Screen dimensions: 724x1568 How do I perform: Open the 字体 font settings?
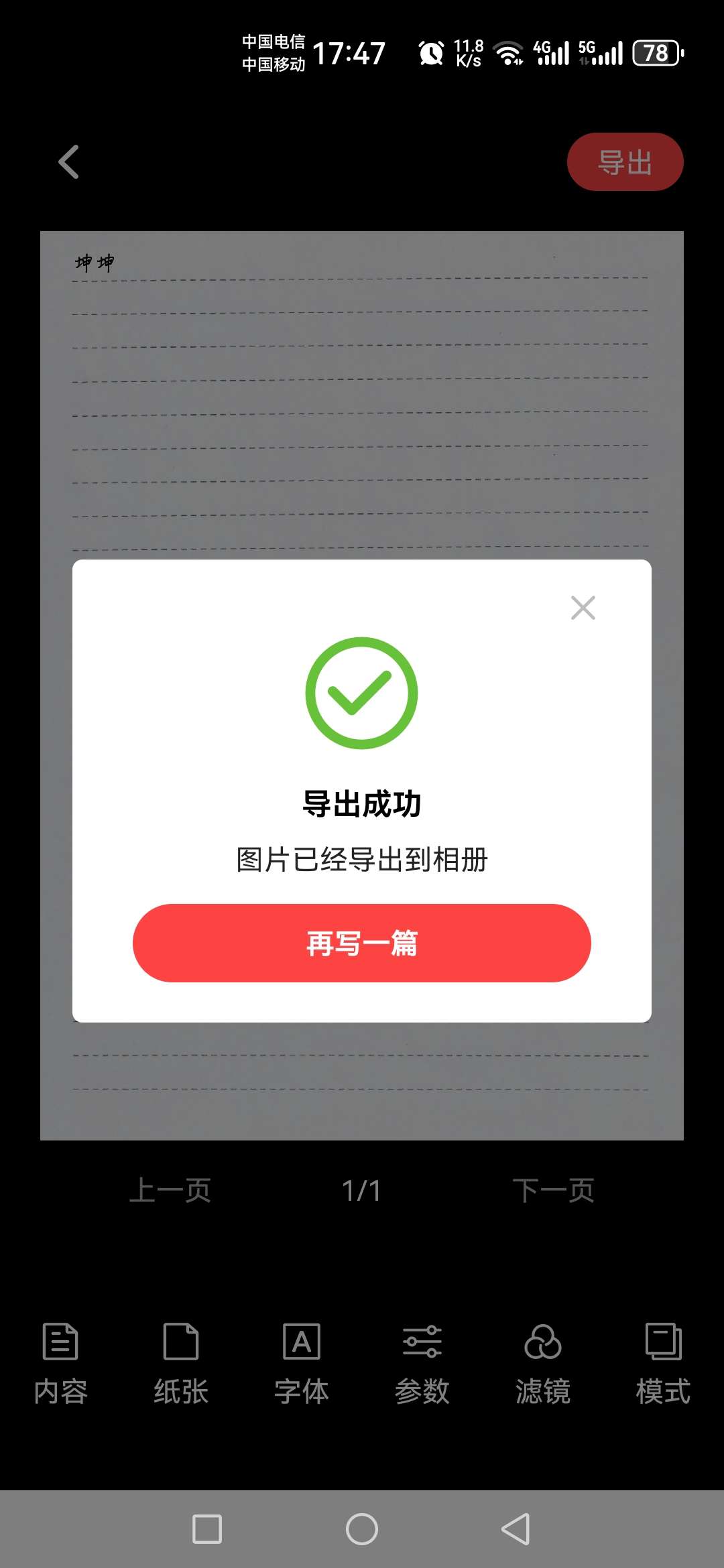tap(302, 1363)
